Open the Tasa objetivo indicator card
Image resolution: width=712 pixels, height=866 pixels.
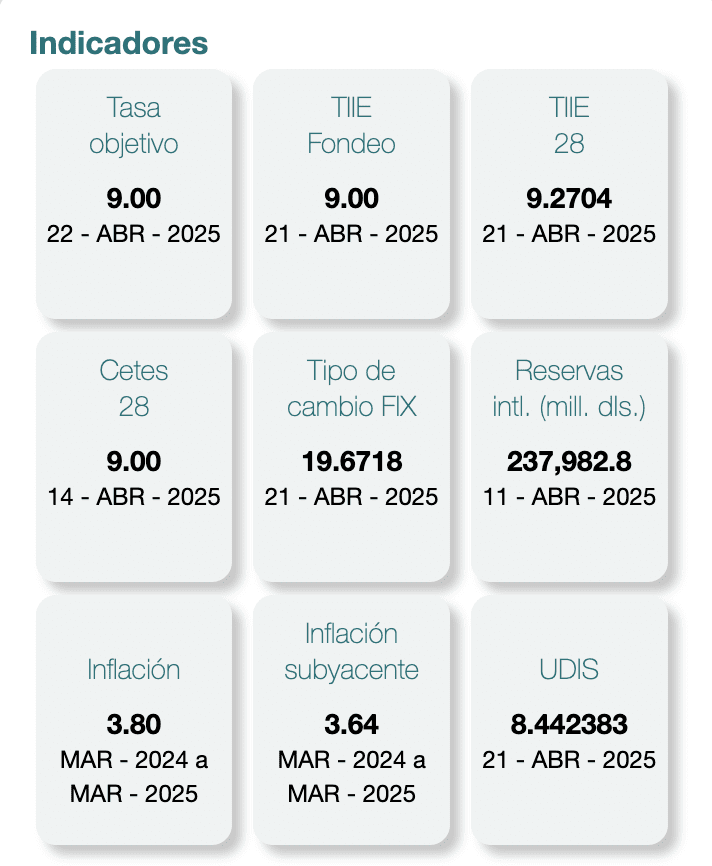click(134, 193)
